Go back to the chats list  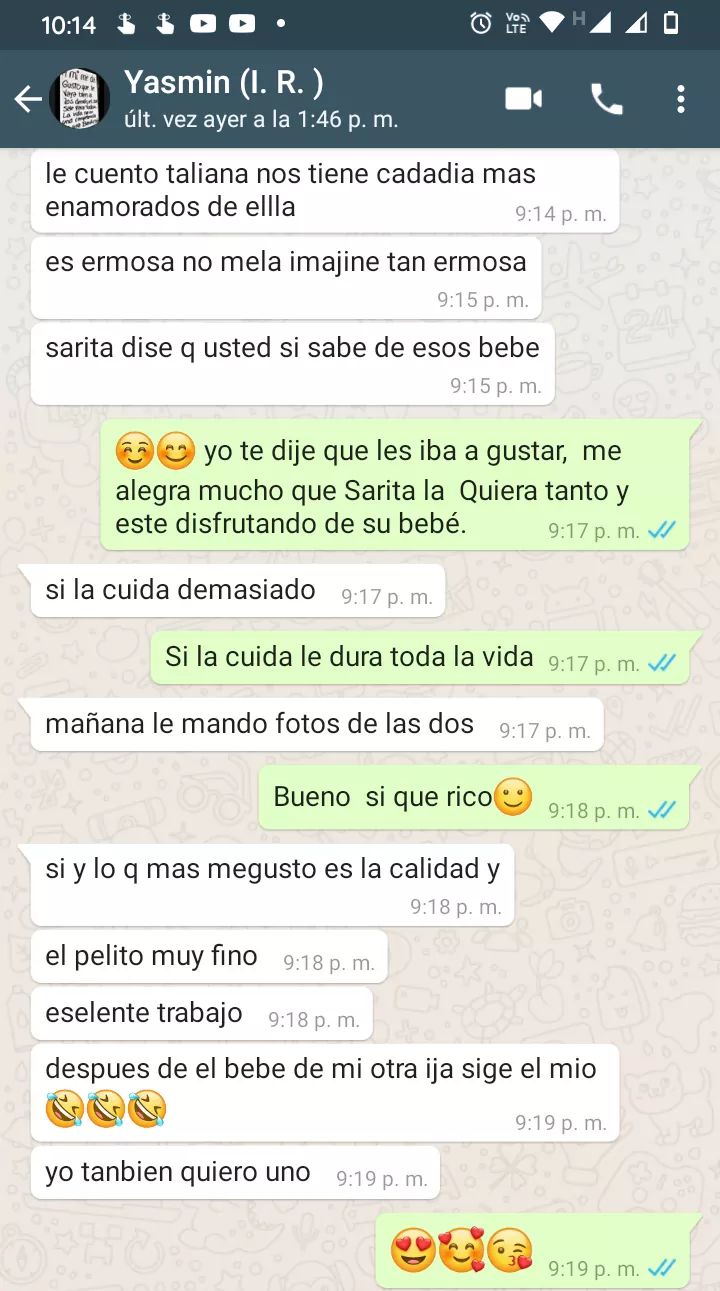point(27,99)
